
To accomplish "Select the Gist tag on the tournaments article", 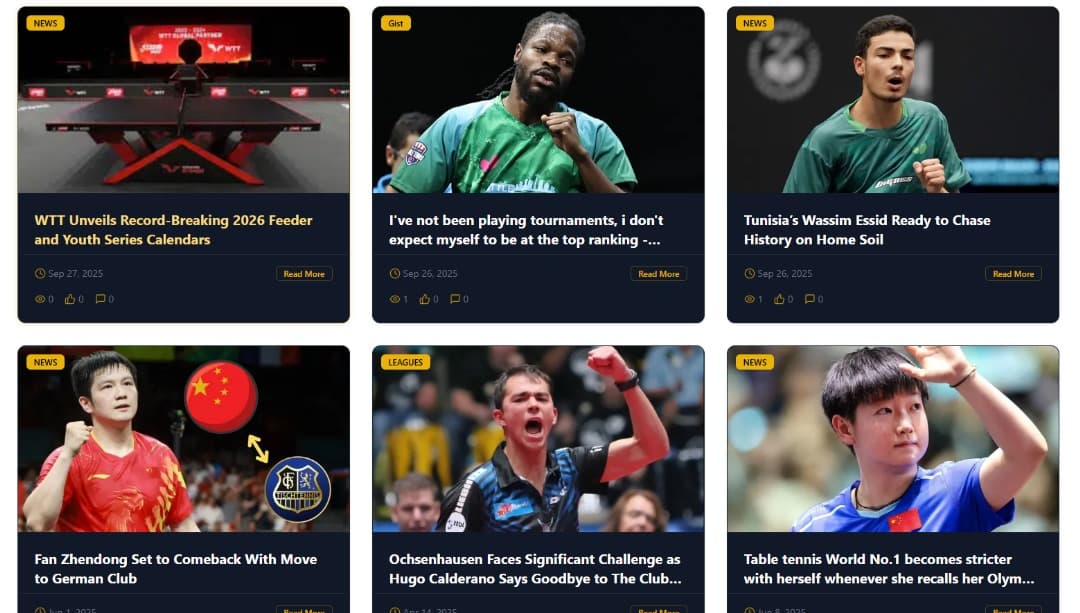I will pos(396,23).
